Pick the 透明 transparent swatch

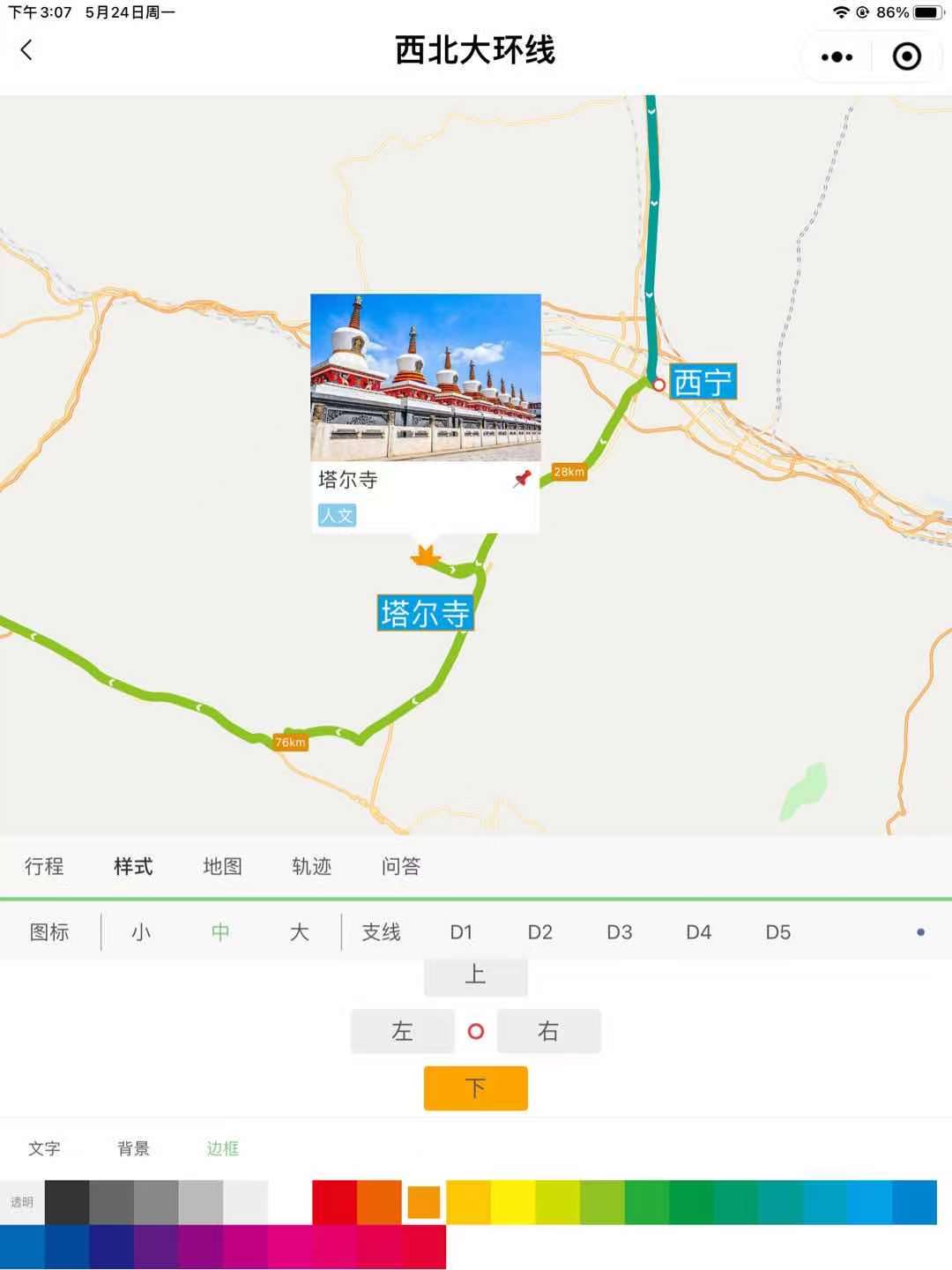pos(22,1202)
